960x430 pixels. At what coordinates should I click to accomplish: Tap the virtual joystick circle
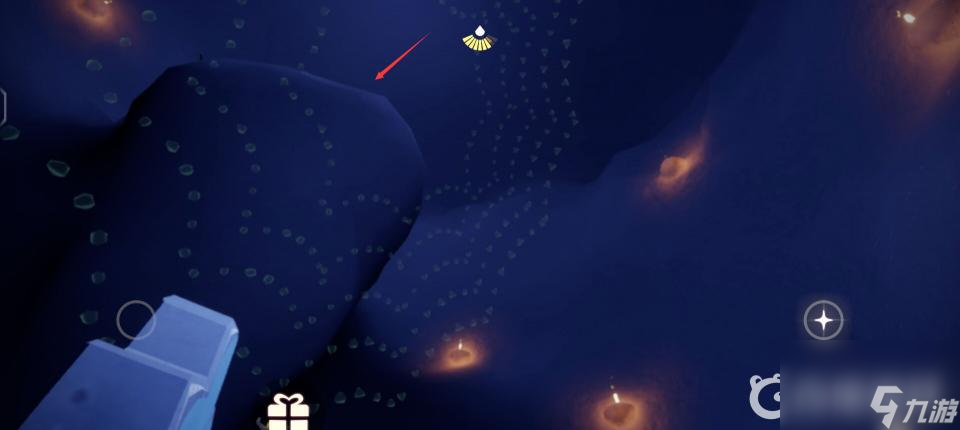pyautogui.click(x=136, y=320)
